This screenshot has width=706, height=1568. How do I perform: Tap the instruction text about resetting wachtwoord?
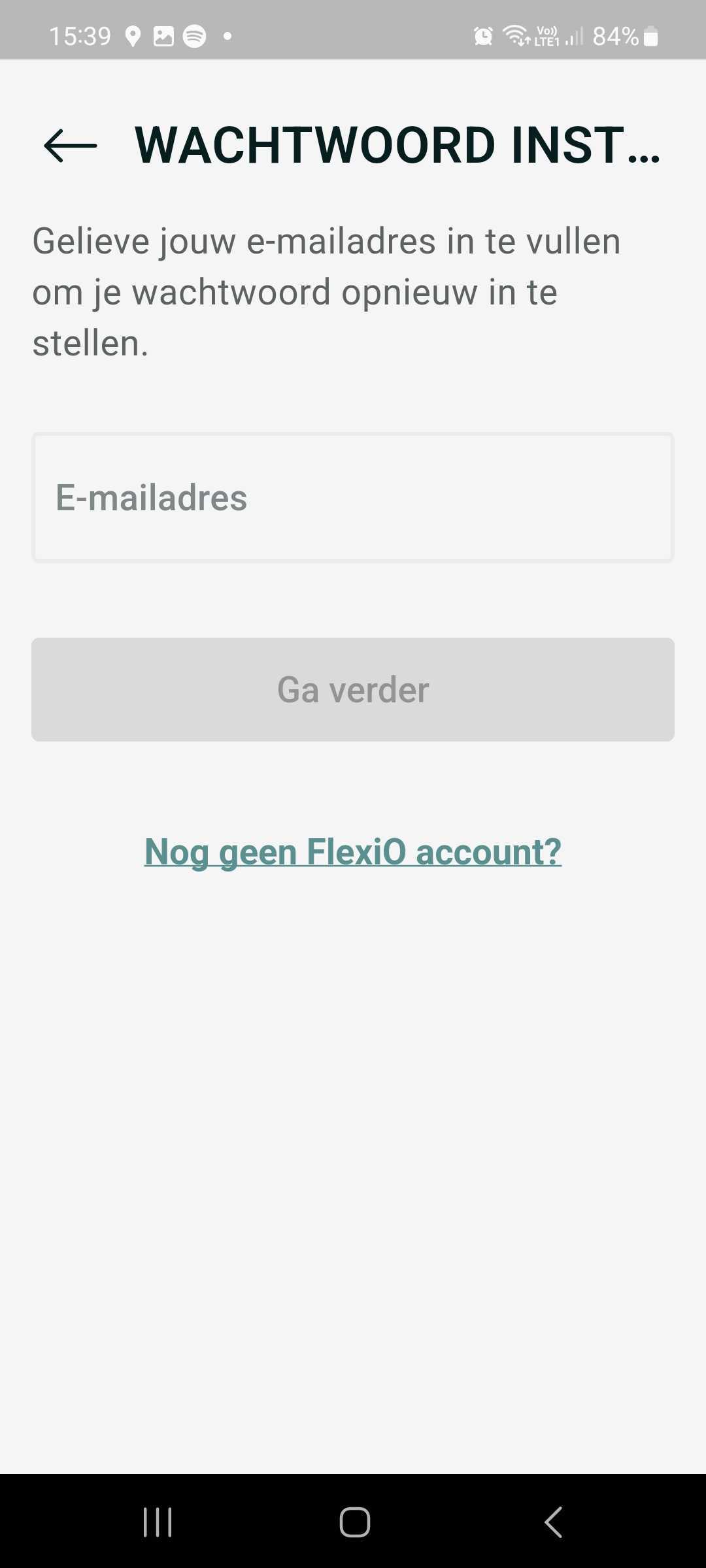[326, 291]
